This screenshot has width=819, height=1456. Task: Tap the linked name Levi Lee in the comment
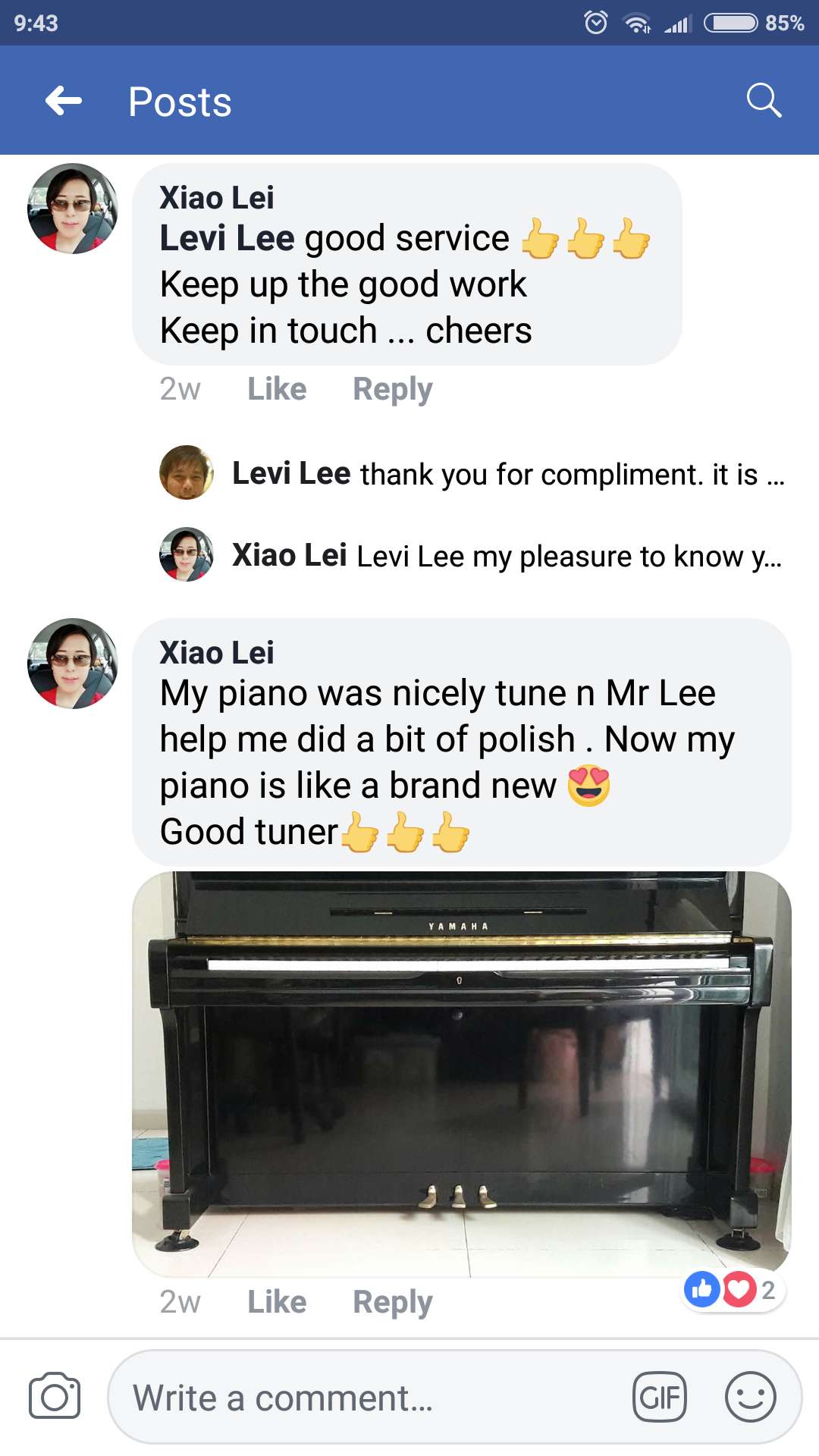click(227, 239)
